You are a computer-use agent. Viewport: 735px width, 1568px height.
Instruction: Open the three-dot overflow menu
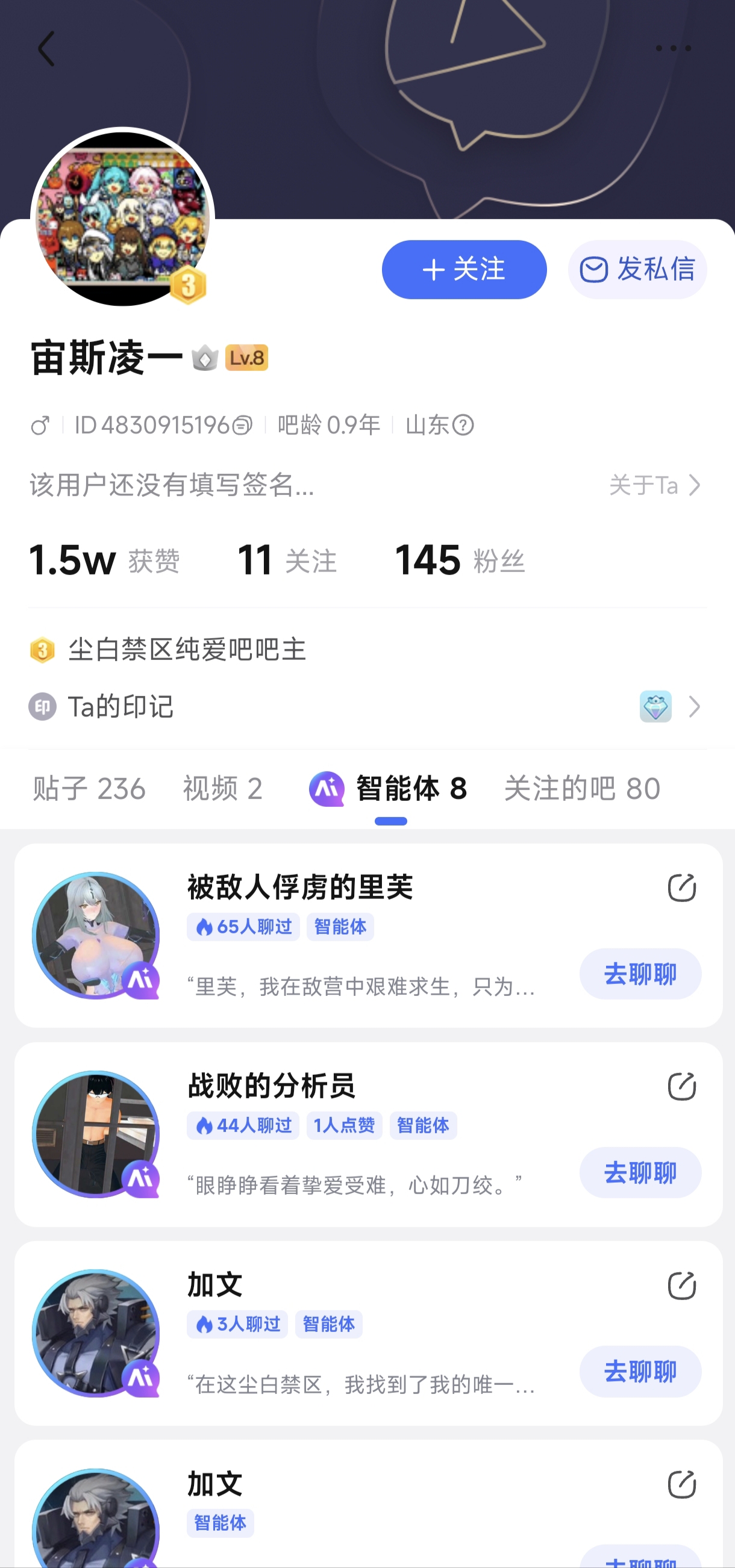(673, 48)
